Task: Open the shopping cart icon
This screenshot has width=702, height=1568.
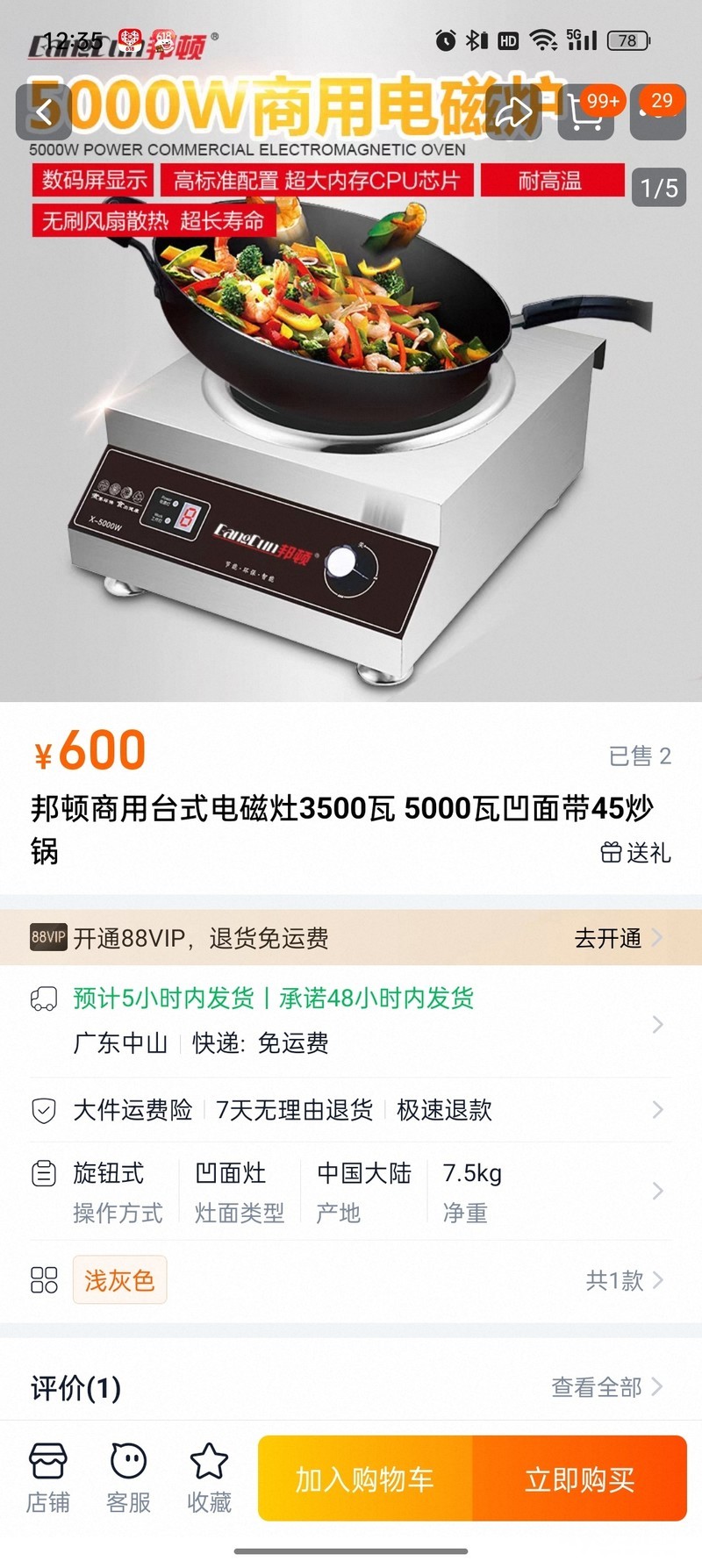Action: [586, 111]
